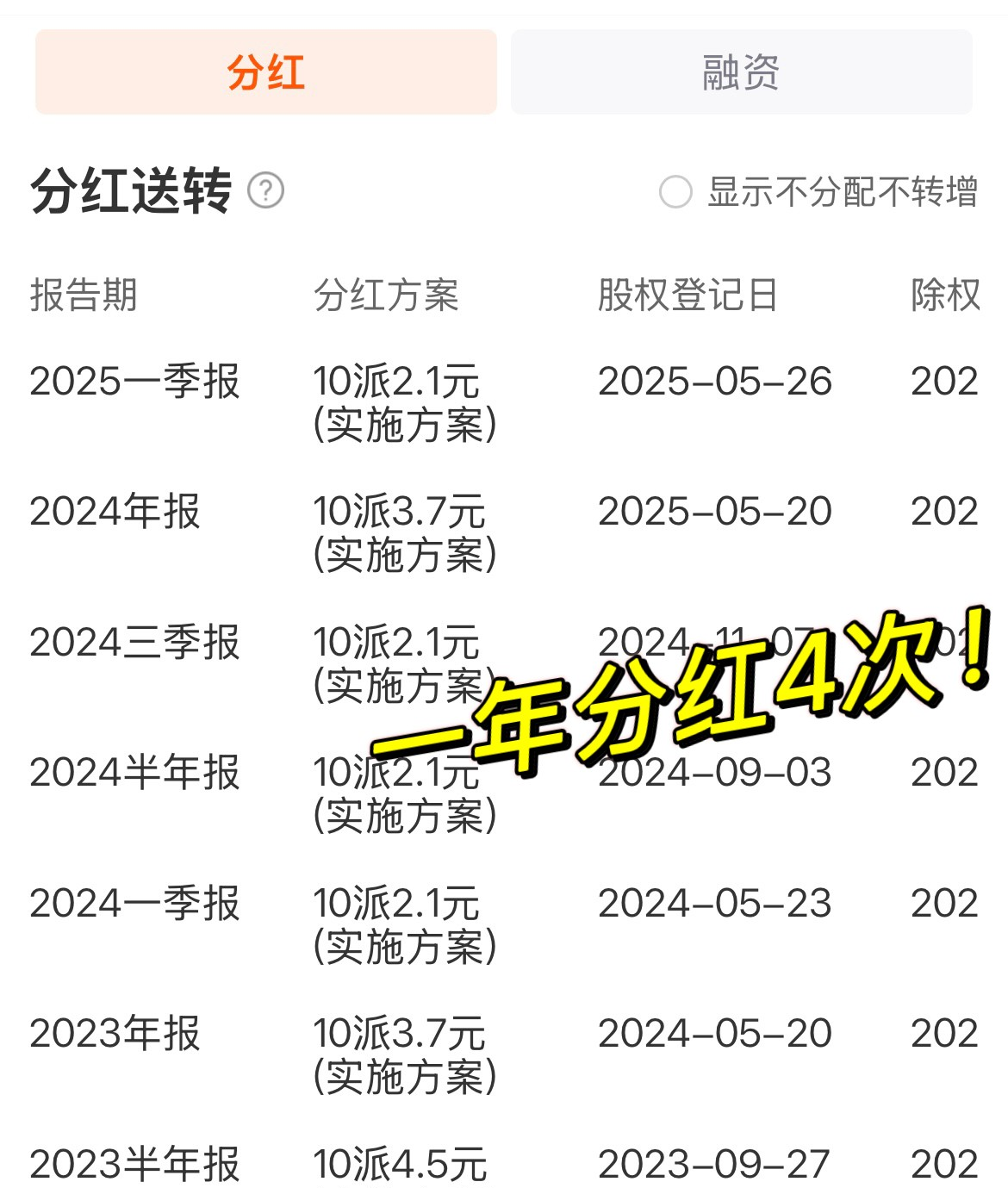1008x1188 pixels.
Task: Open the help icon beside 分红送转
Action: click(266, 190)
